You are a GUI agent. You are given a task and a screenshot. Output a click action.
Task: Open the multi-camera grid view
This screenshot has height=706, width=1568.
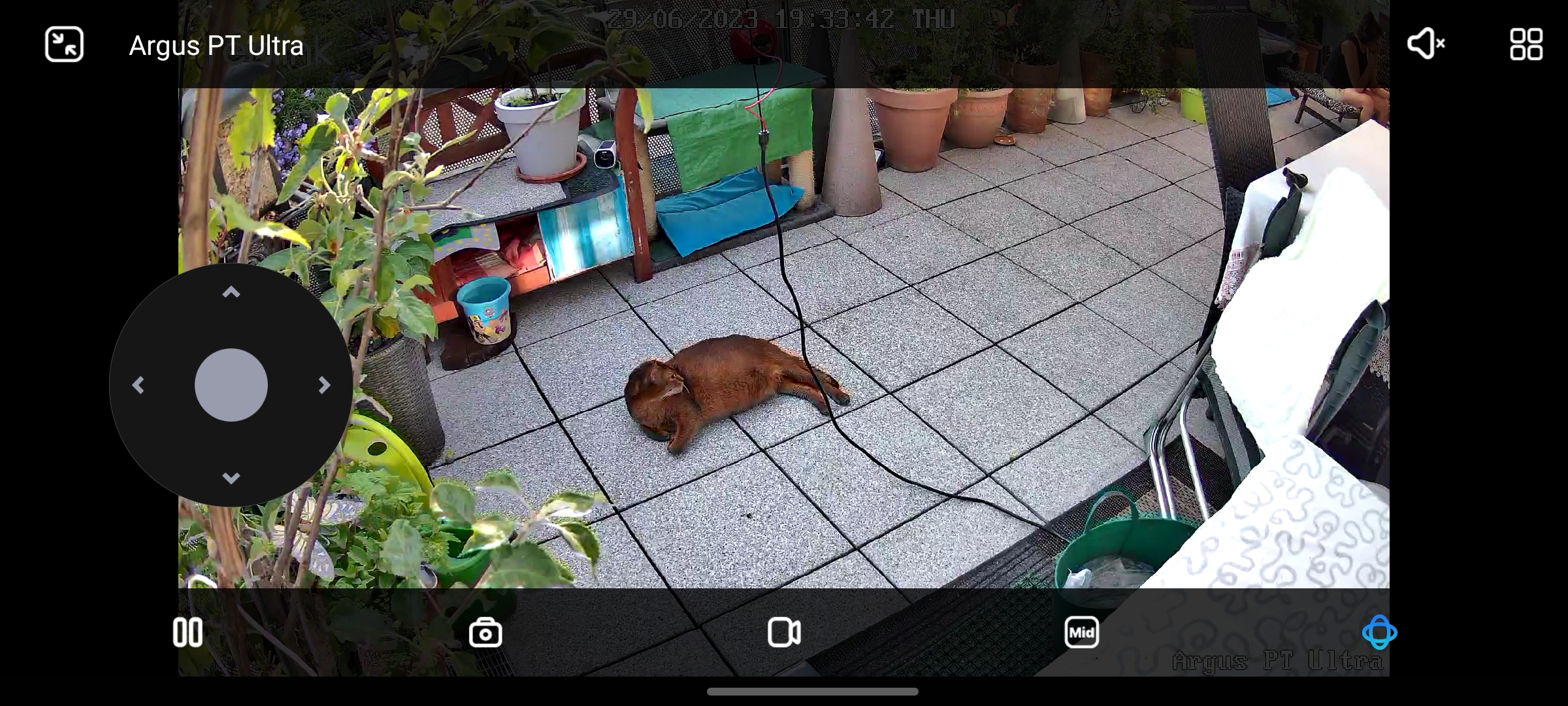pyautogui.click(x=1526, y=44)
